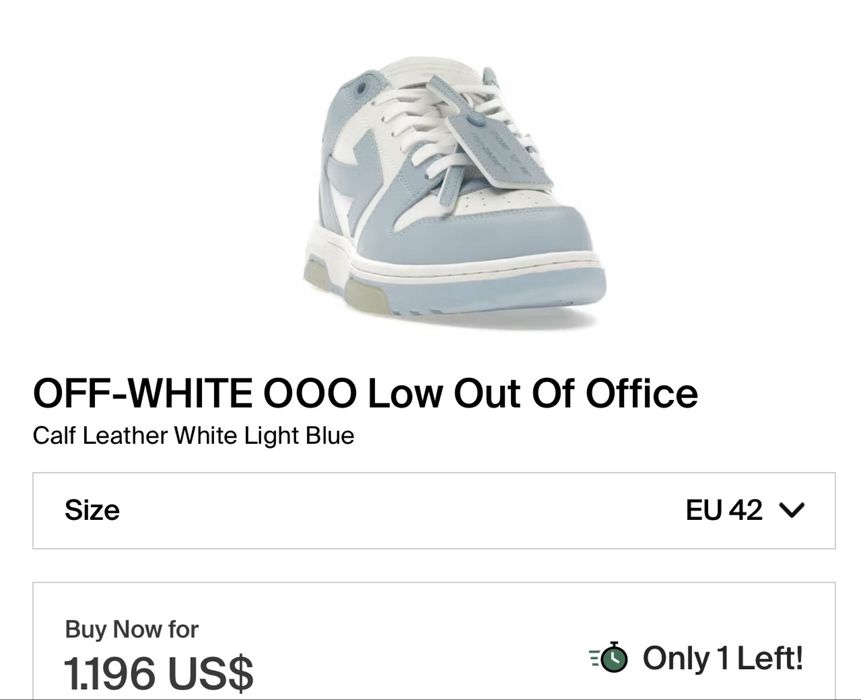Open the Size EU 42 dropdown
Viewport: 861px width, 700px height.
(434, 510)
